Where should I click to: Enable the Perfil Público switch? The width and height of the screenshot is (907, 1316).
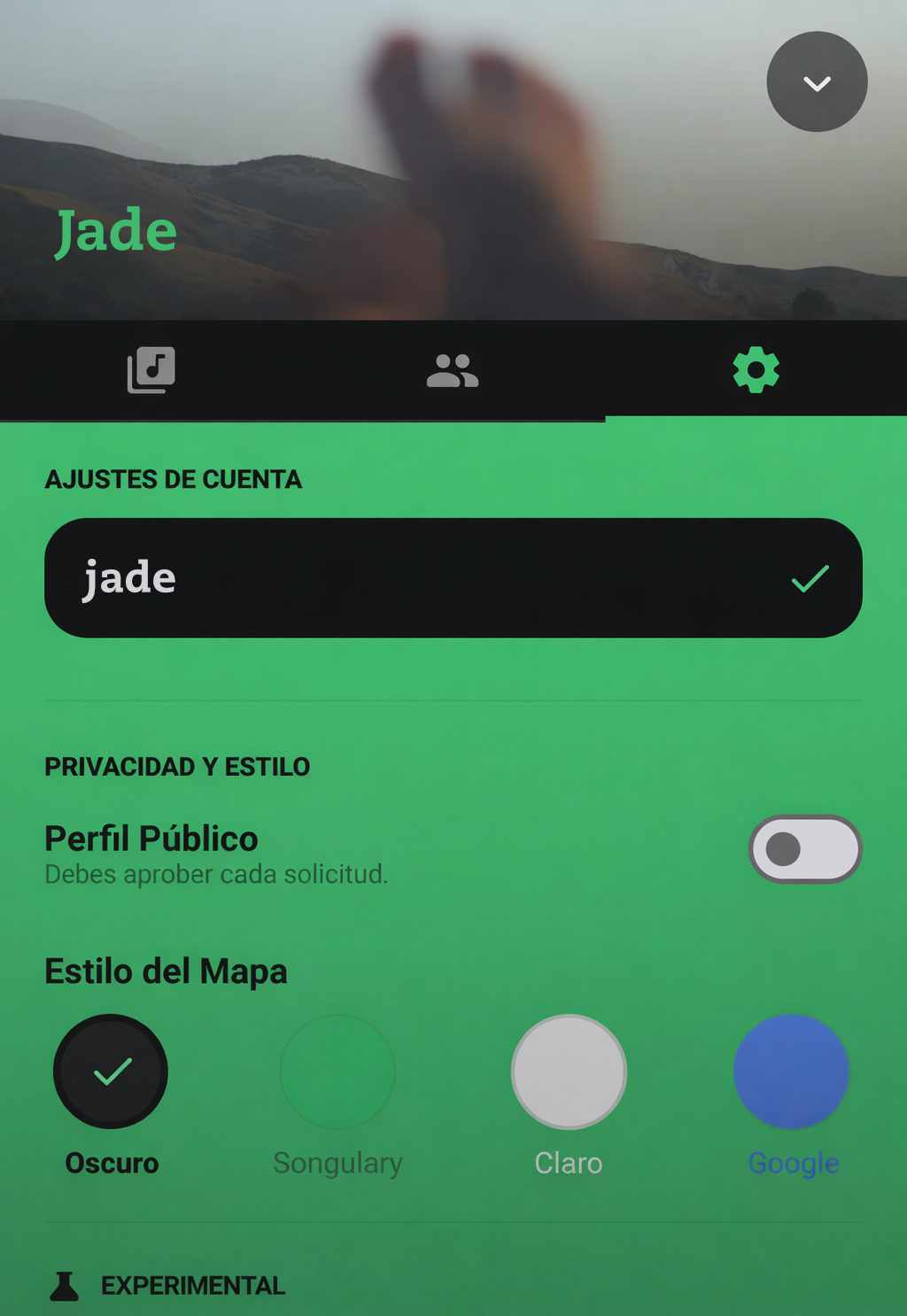(804, 849)
